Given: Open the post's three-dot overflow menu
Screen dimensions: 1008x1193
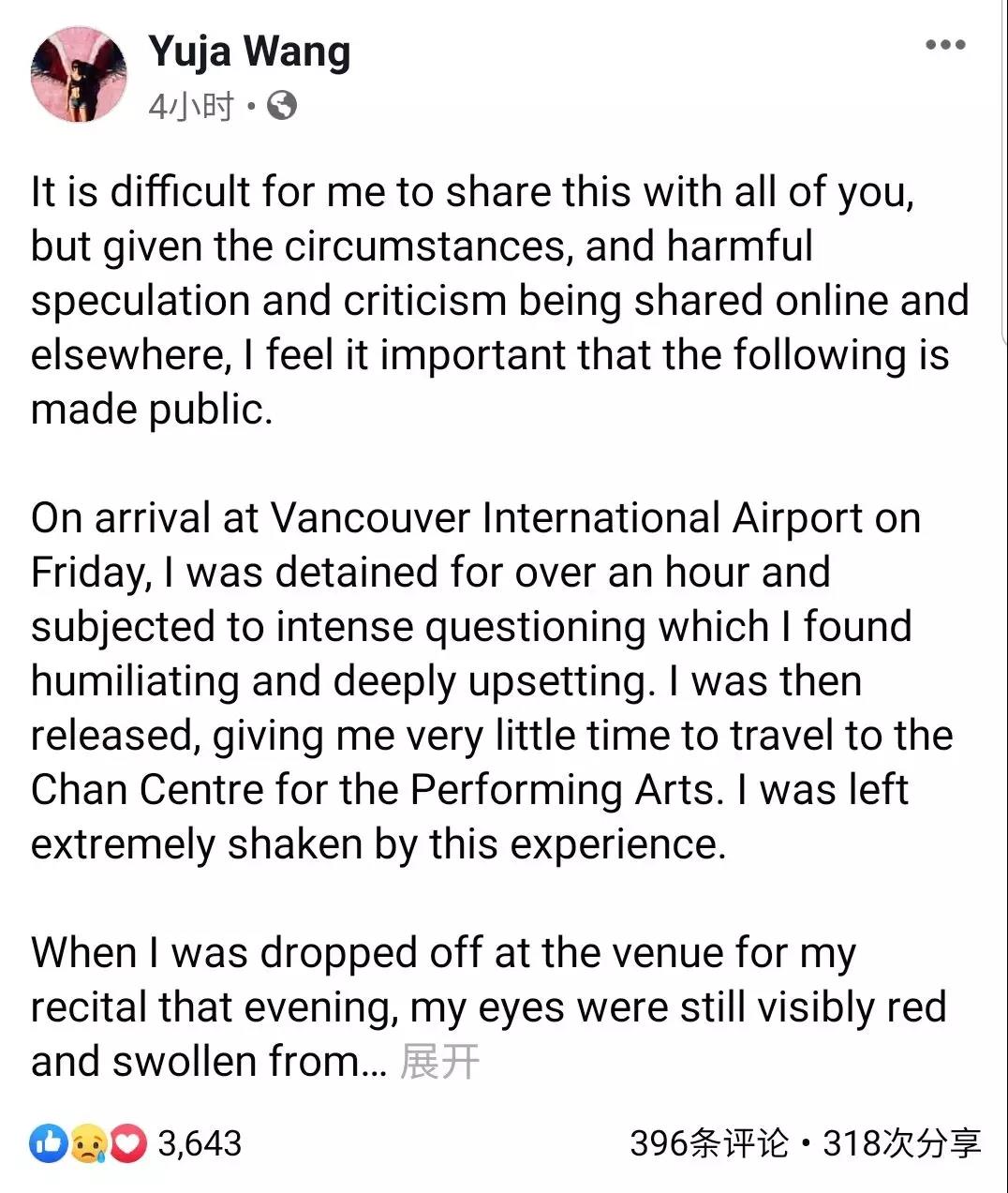Looking at the screenshot, I should (x=944, y=45).
